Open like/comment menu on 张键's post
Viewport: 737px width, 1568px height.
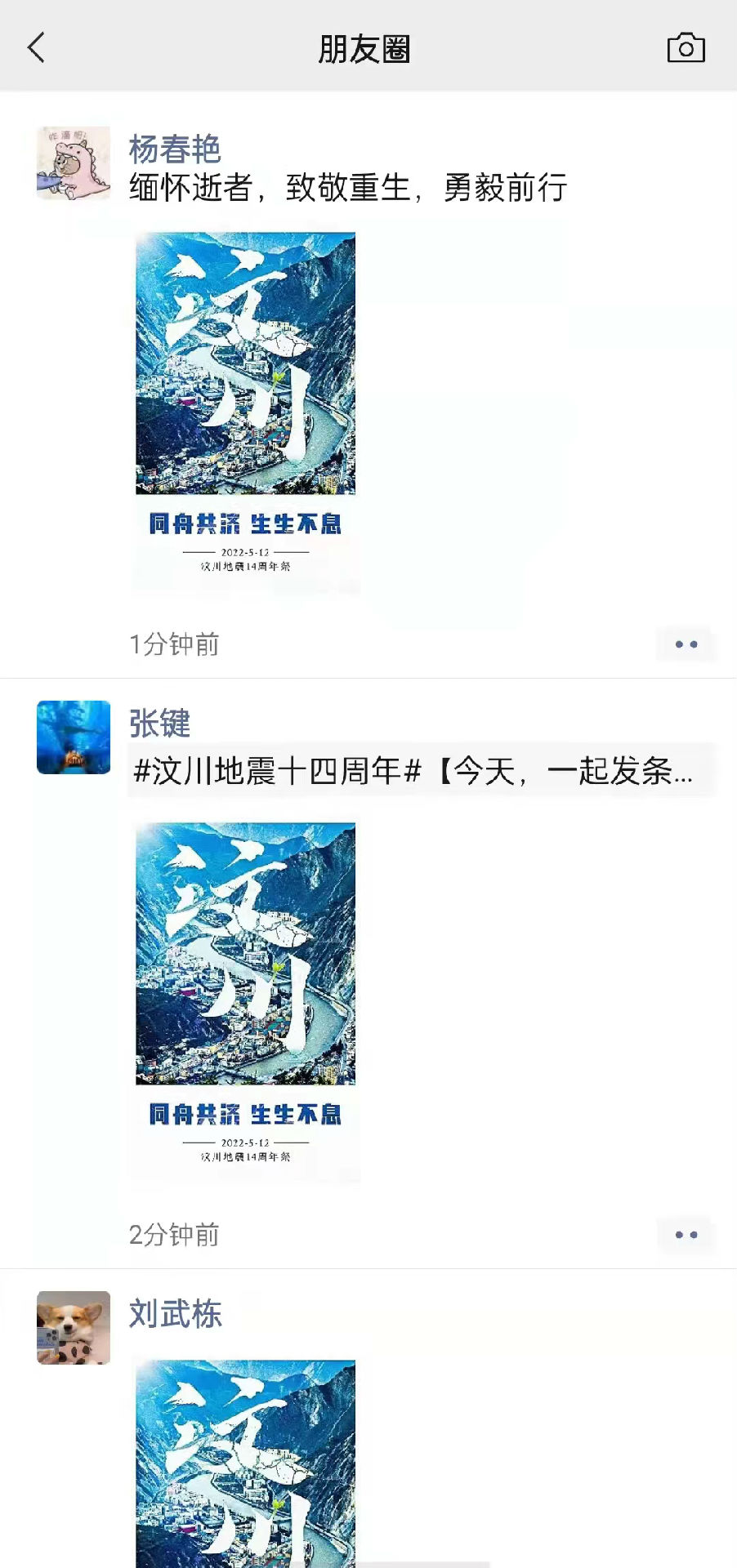(686, 1235)
